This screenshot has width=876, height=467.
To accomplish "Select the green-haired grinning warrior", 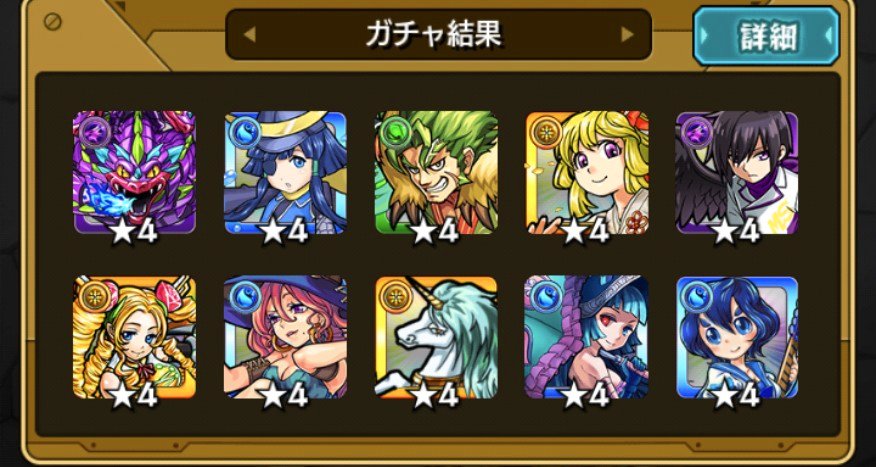I will coord(436,172).
